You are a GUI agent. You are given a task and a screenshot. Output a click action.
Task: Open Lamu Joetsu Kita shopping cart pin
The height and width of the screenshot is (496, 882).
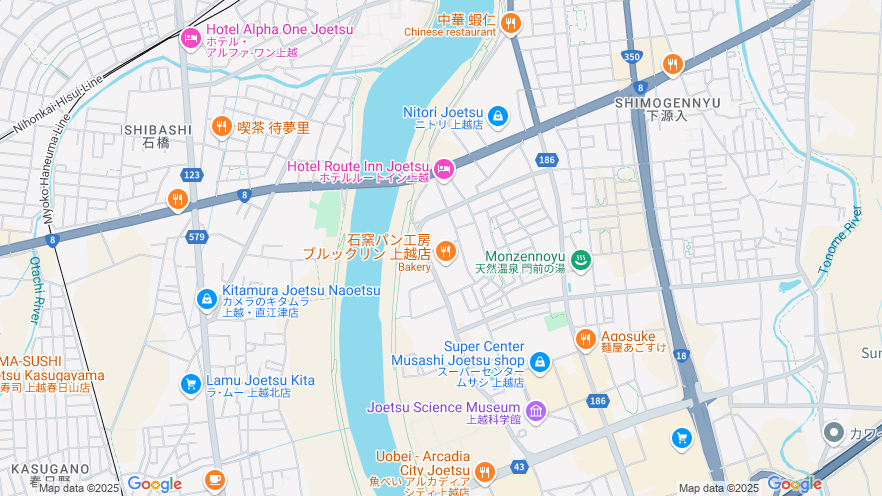pyautogui.click(x=190, y=384)
